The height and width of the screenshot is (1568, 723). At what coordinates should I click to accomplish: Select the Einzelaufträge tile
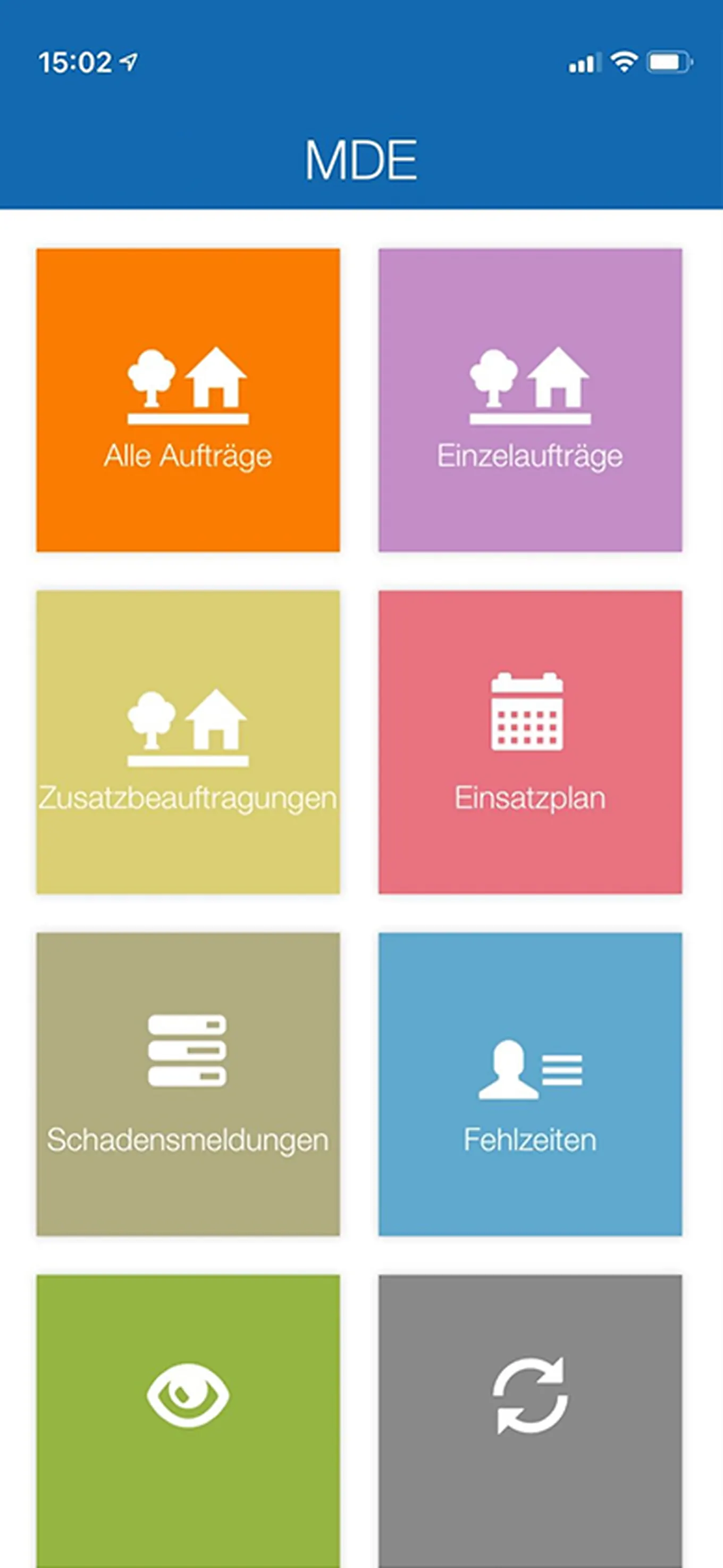(x=530, y=400)
